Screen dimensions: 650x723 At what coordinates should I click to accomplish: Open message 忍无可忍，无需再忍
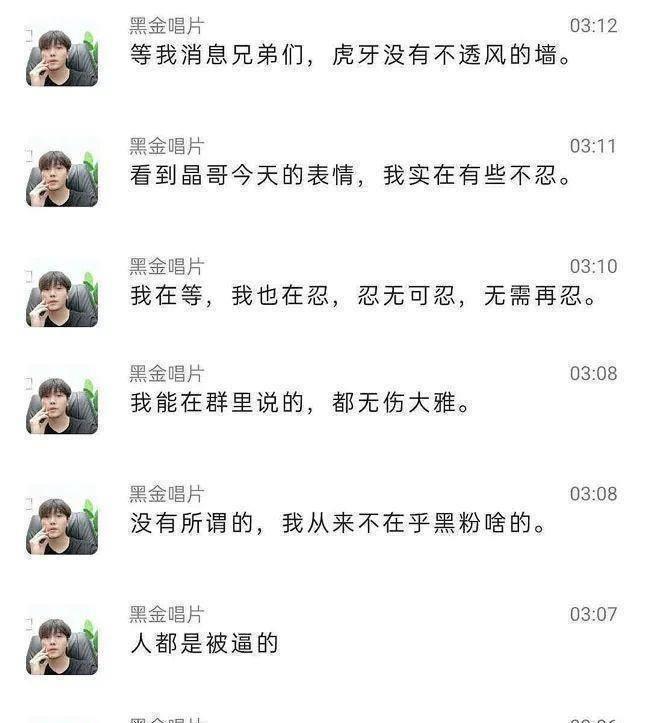pyautogui.click(x=362, y=297)
